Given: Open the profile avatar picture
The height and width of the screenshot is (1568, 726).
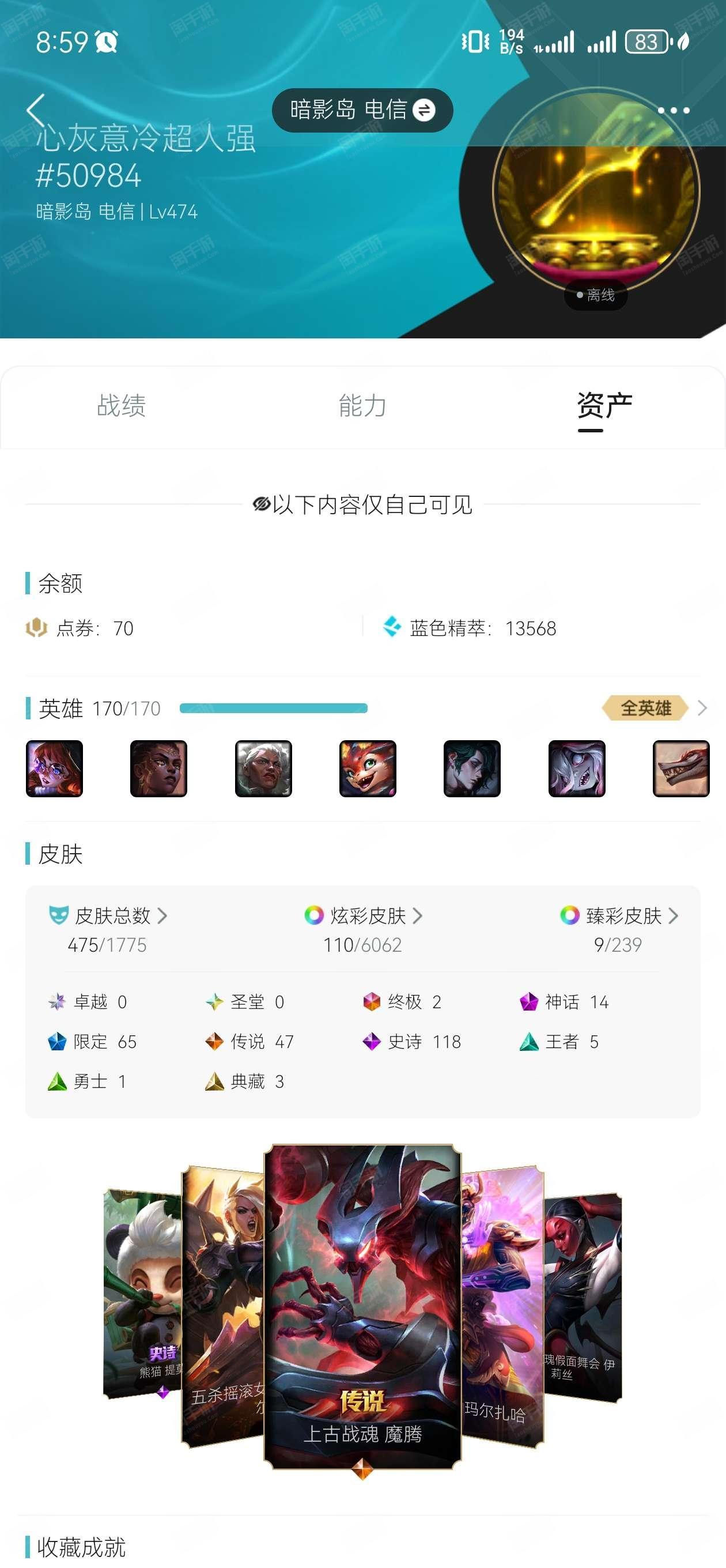Looking at the screenshot, I should click(x=596, y=190).
